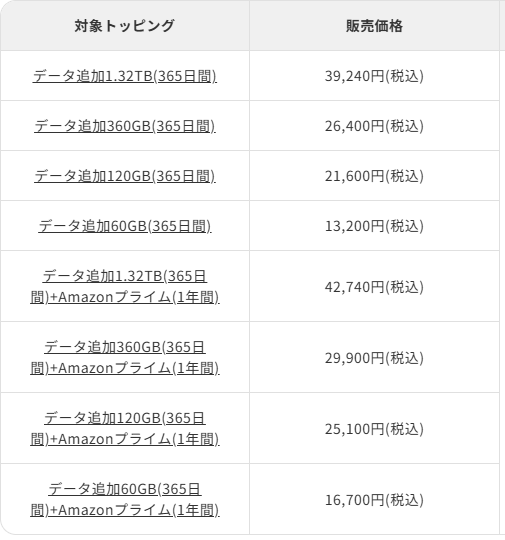Screen dimensions: 505x540
Task: Open the データ追加1.32TB(365日間) link
Action: click(125, 76)
